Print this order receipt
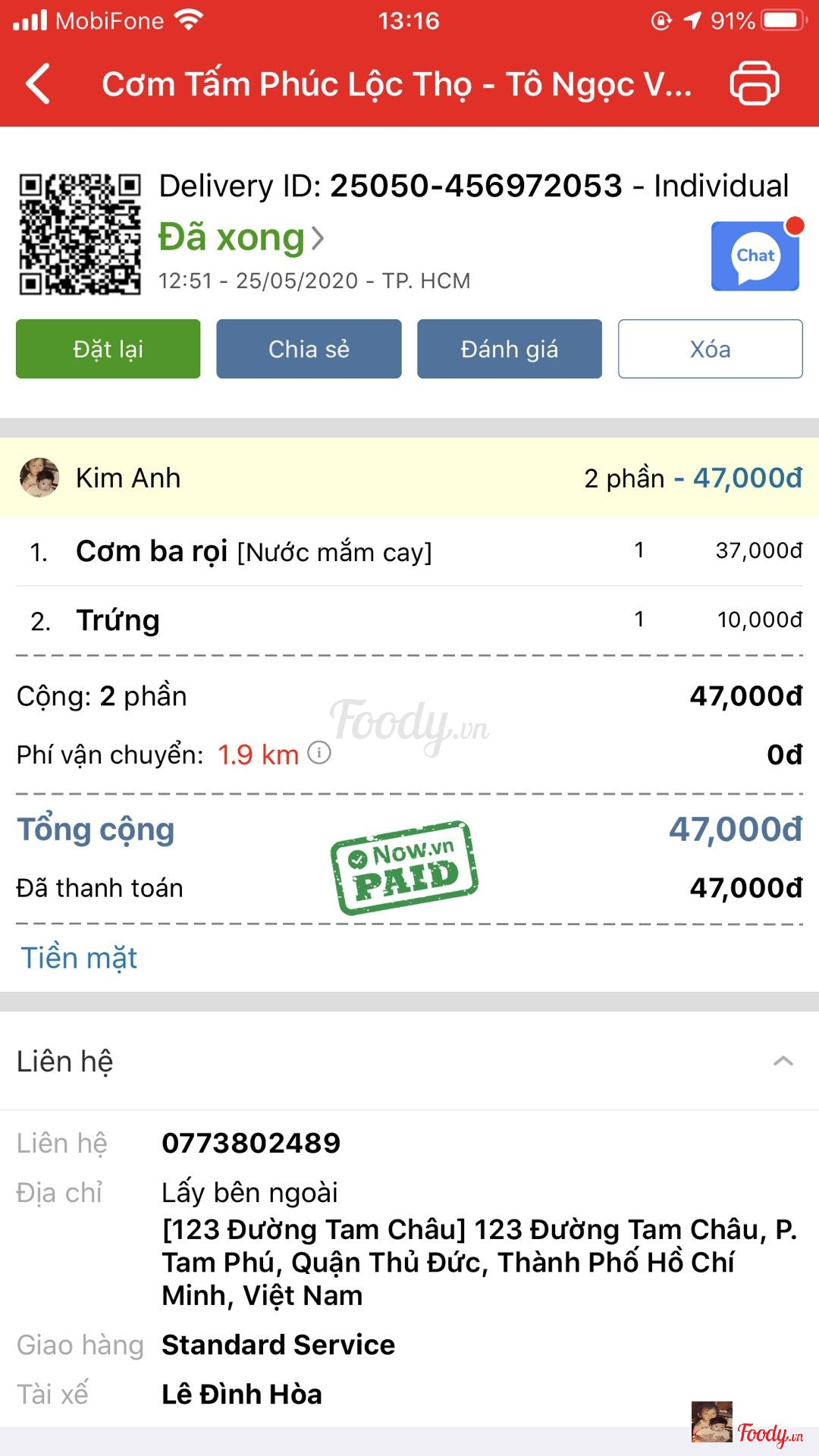Image resolution: width=819 pixels, height=1456 pixels. point(754,83)
